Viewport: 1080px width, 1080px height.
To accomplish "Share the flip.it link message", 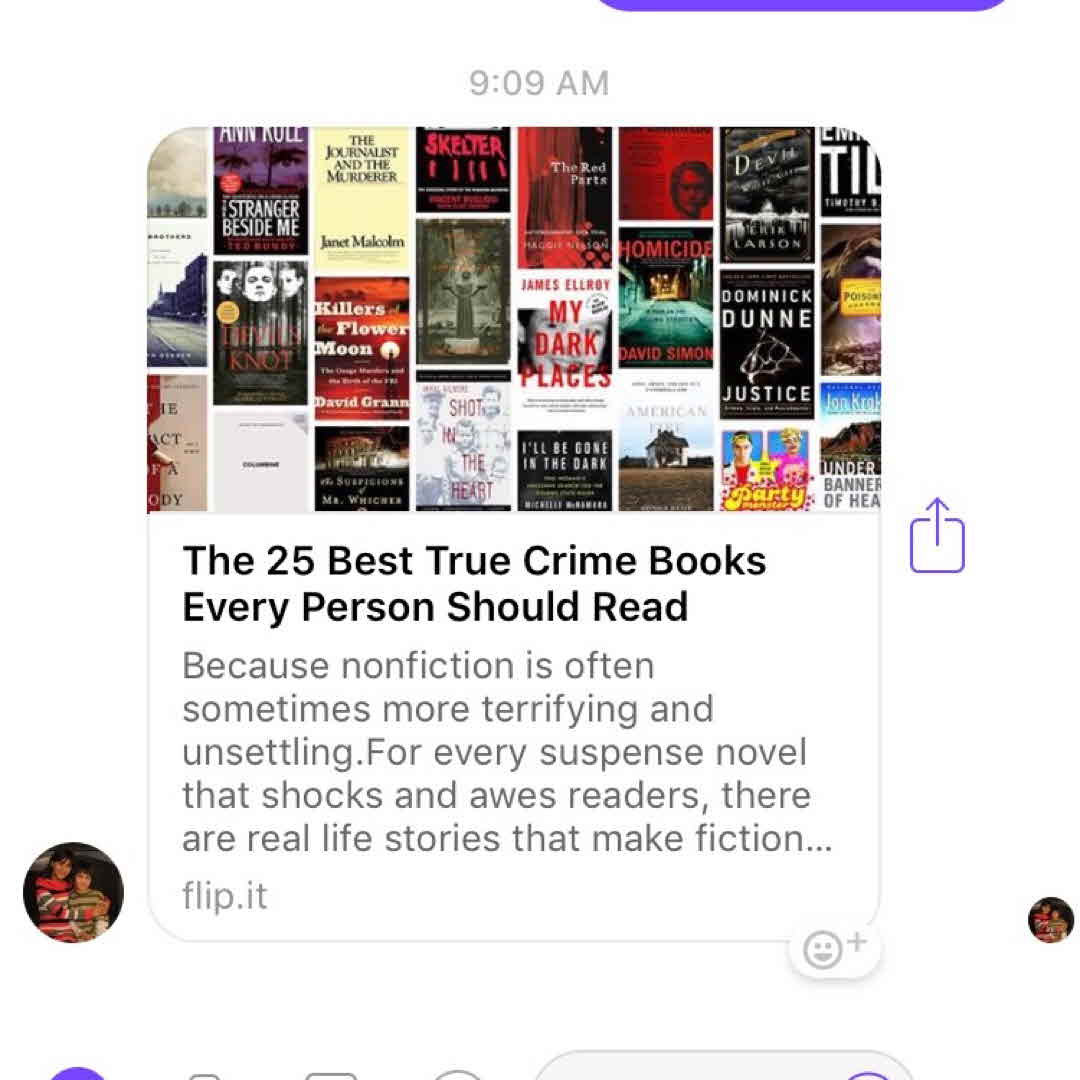I will coord(936,536).
